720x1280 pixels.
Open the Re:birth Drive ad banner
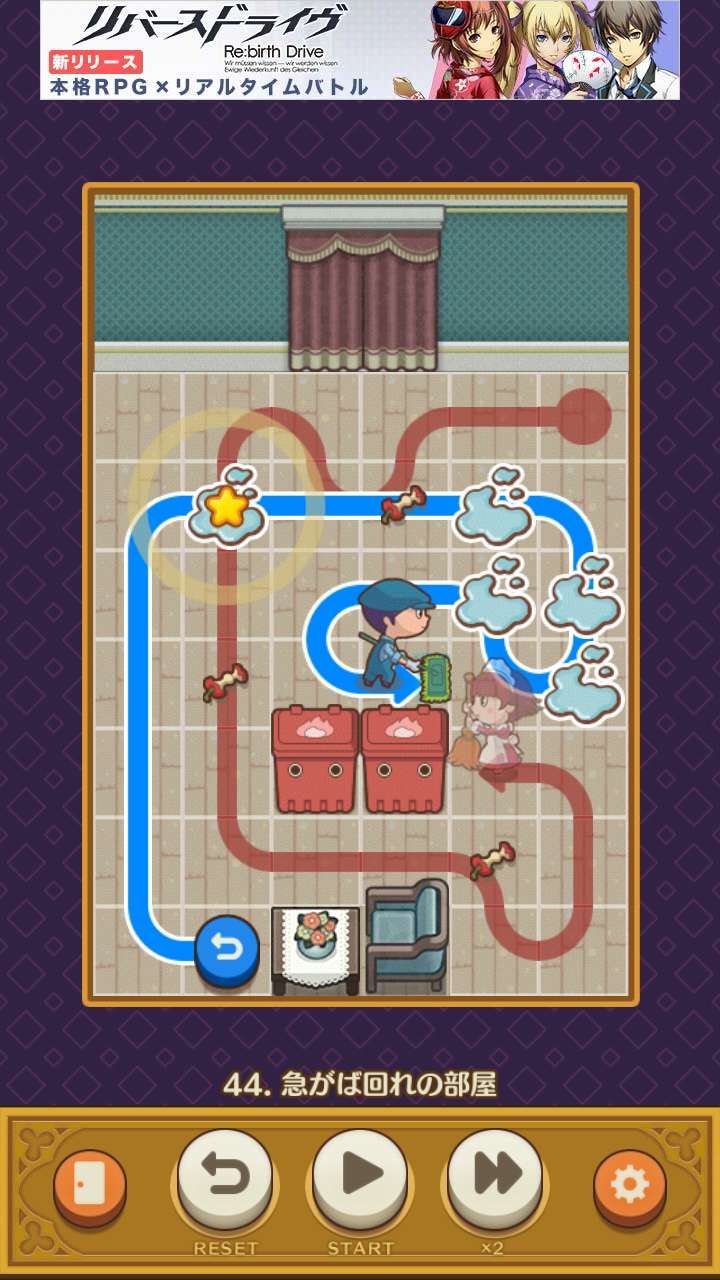(360, 50)
